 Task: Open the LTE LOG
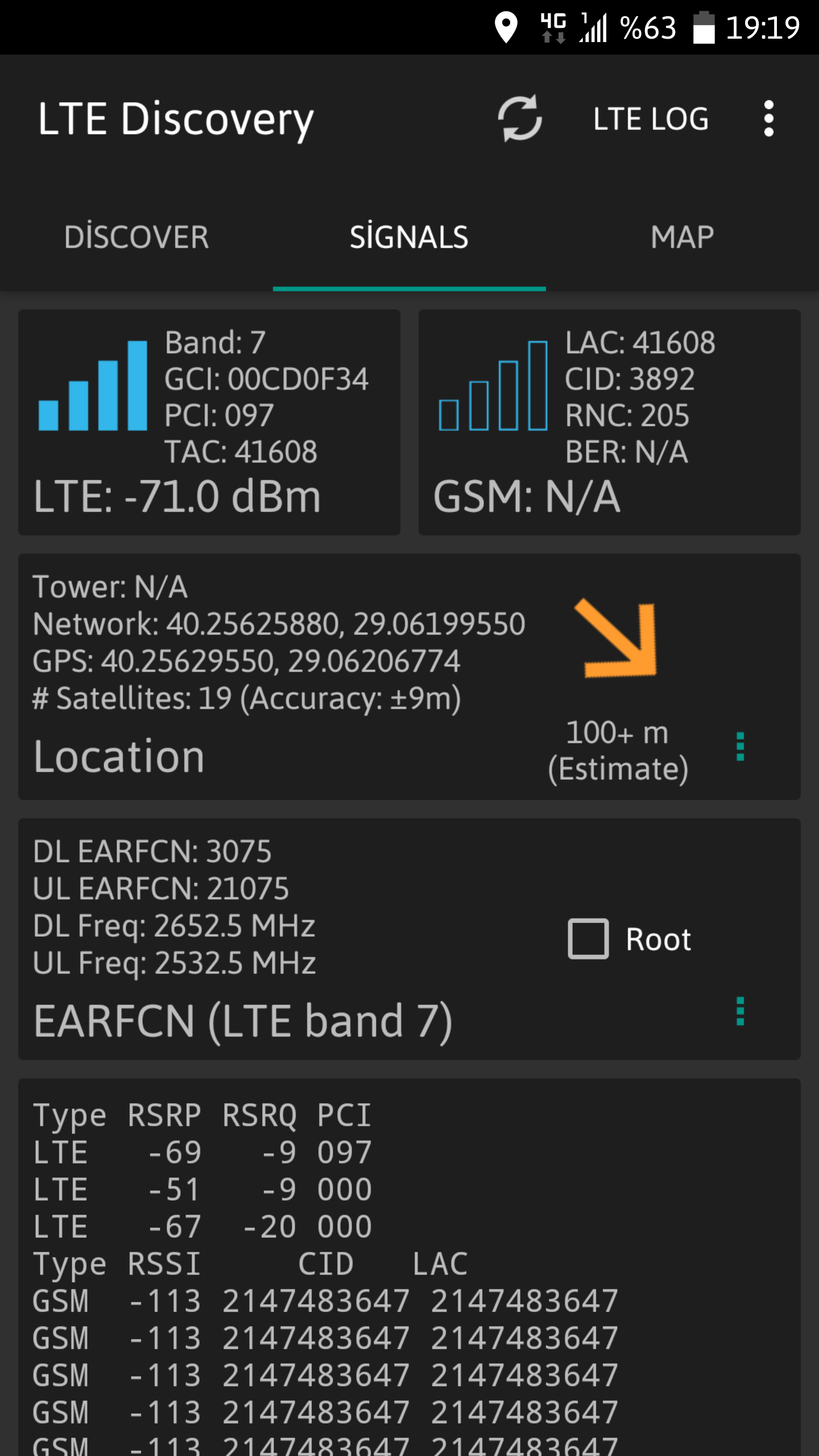tap(651, 119)
